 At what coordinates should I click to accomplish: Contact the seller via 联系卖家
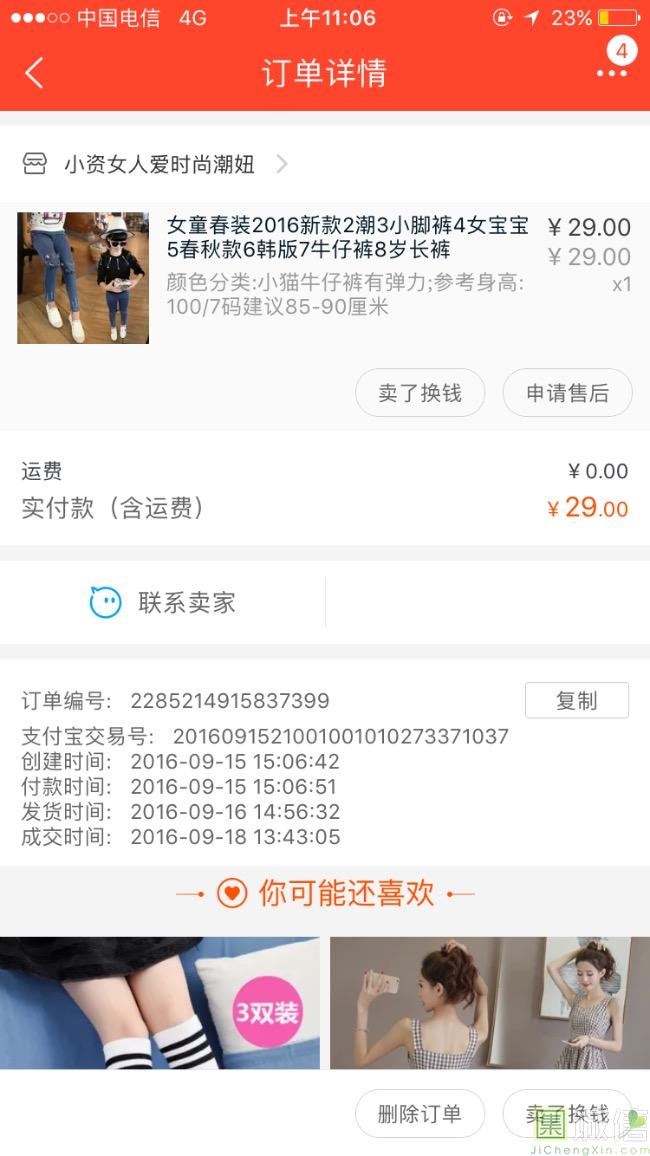point(163,602)
